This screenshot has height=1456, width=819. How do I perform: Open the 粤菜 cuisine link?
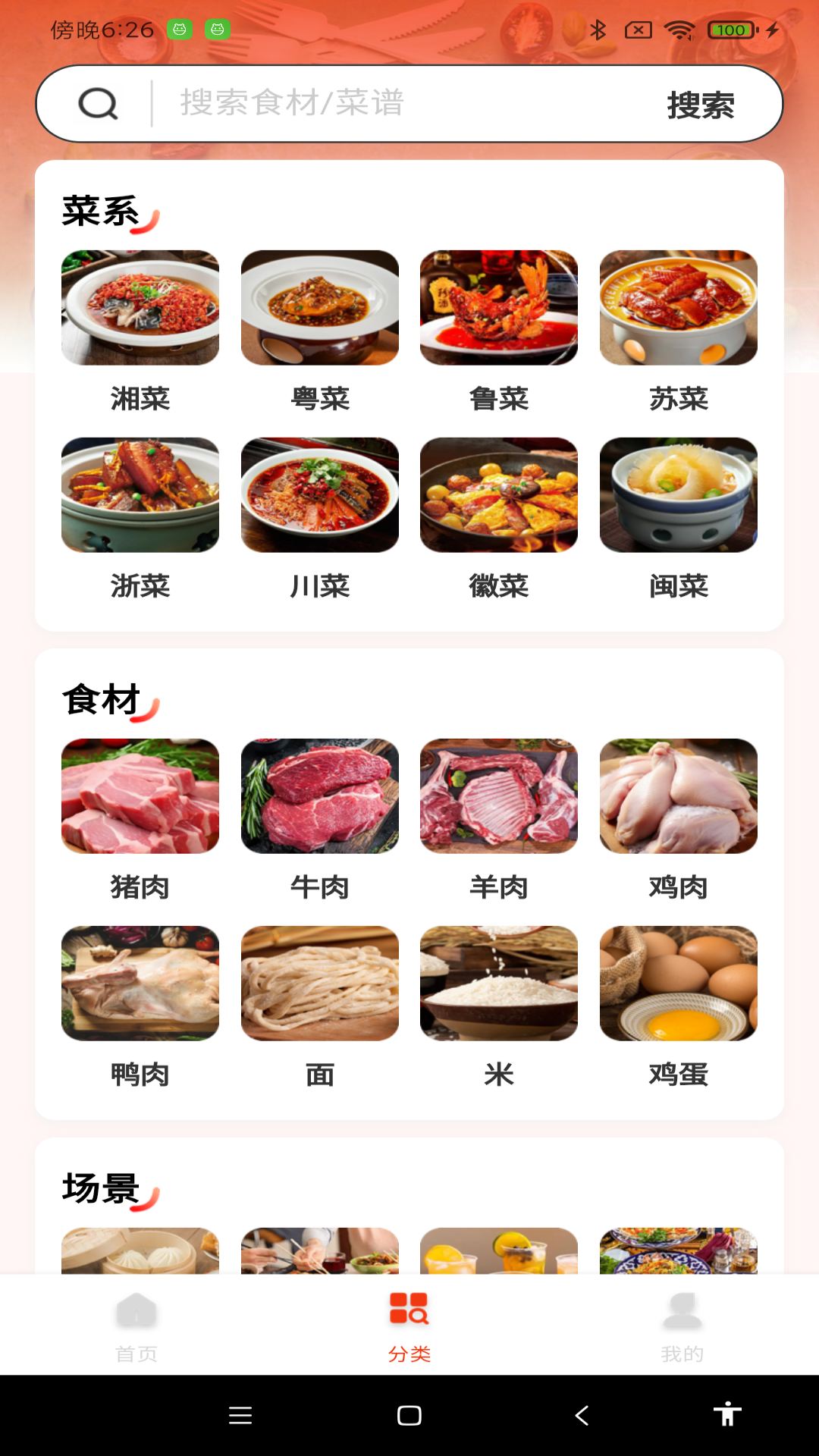(x=319, y=308)
